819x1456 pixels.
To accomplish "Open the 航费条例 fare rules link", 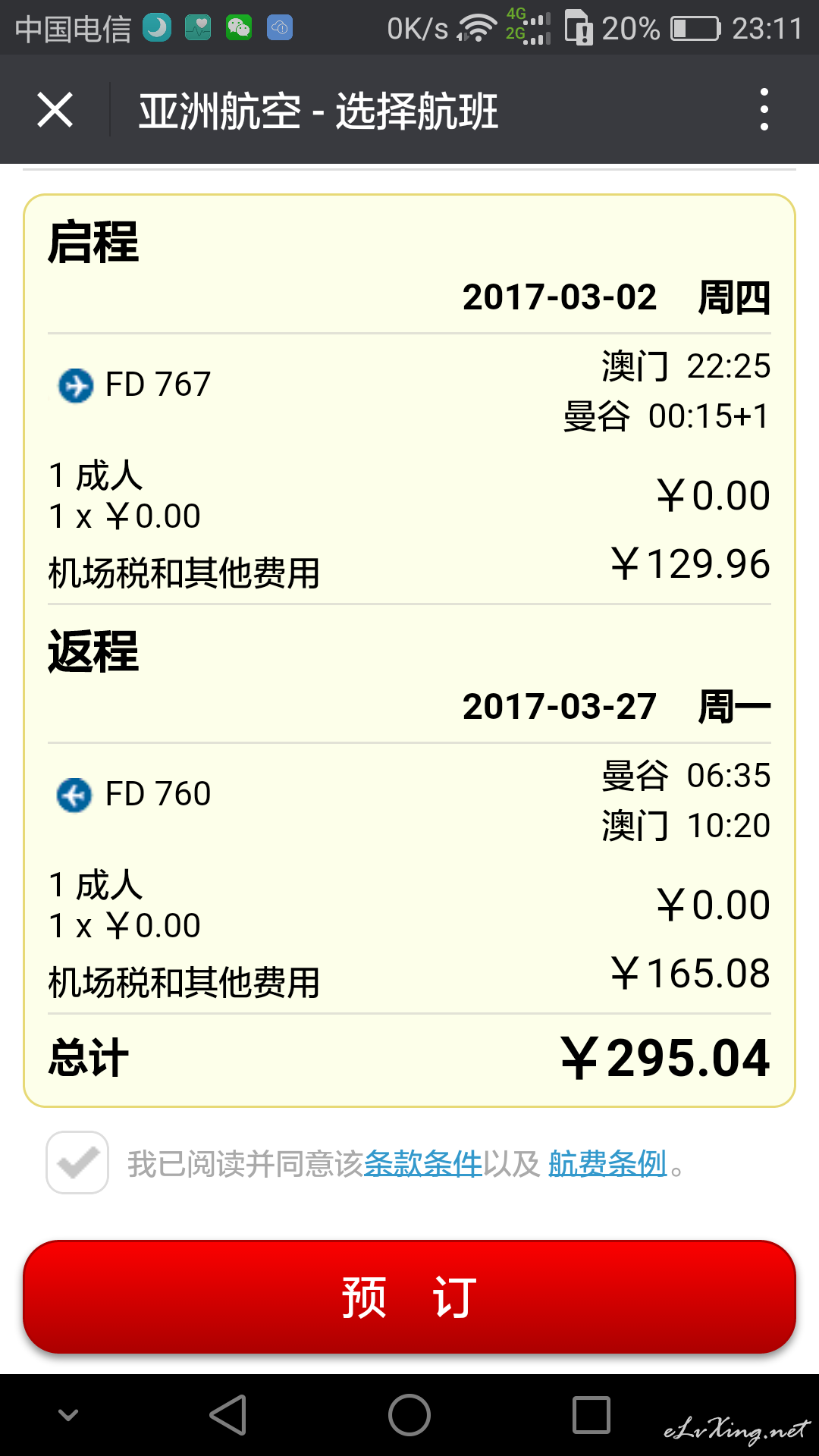I will coord(608,1163).
